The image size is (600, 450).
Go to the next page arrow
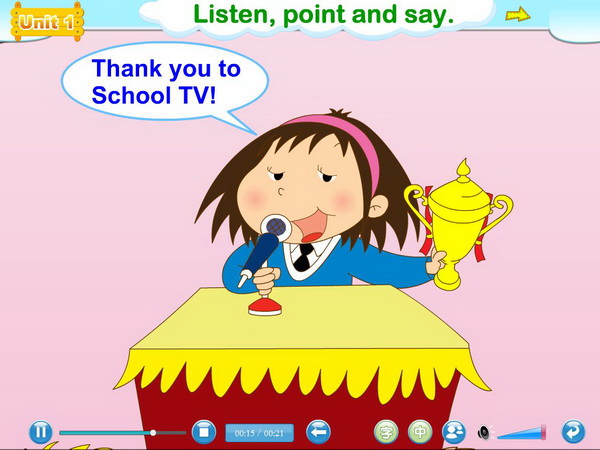pyautogui.click(x=517, y=15)
